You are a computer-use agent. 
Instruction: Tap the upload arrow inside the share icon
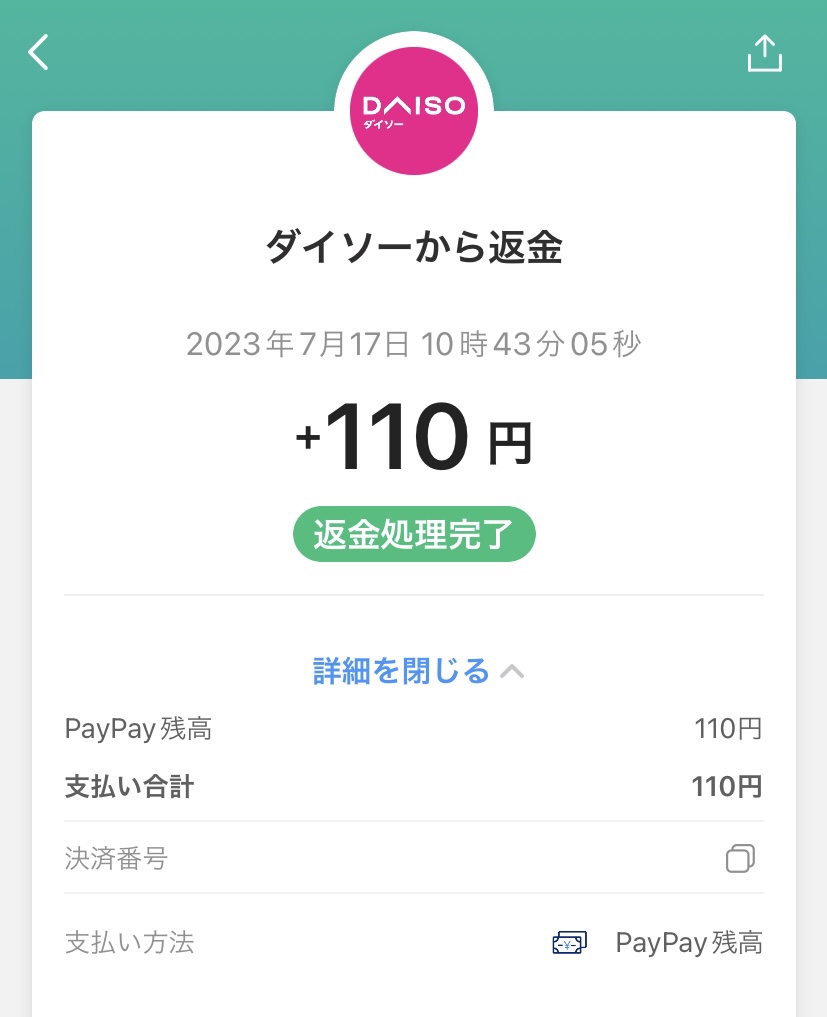(x=765, y=52)
